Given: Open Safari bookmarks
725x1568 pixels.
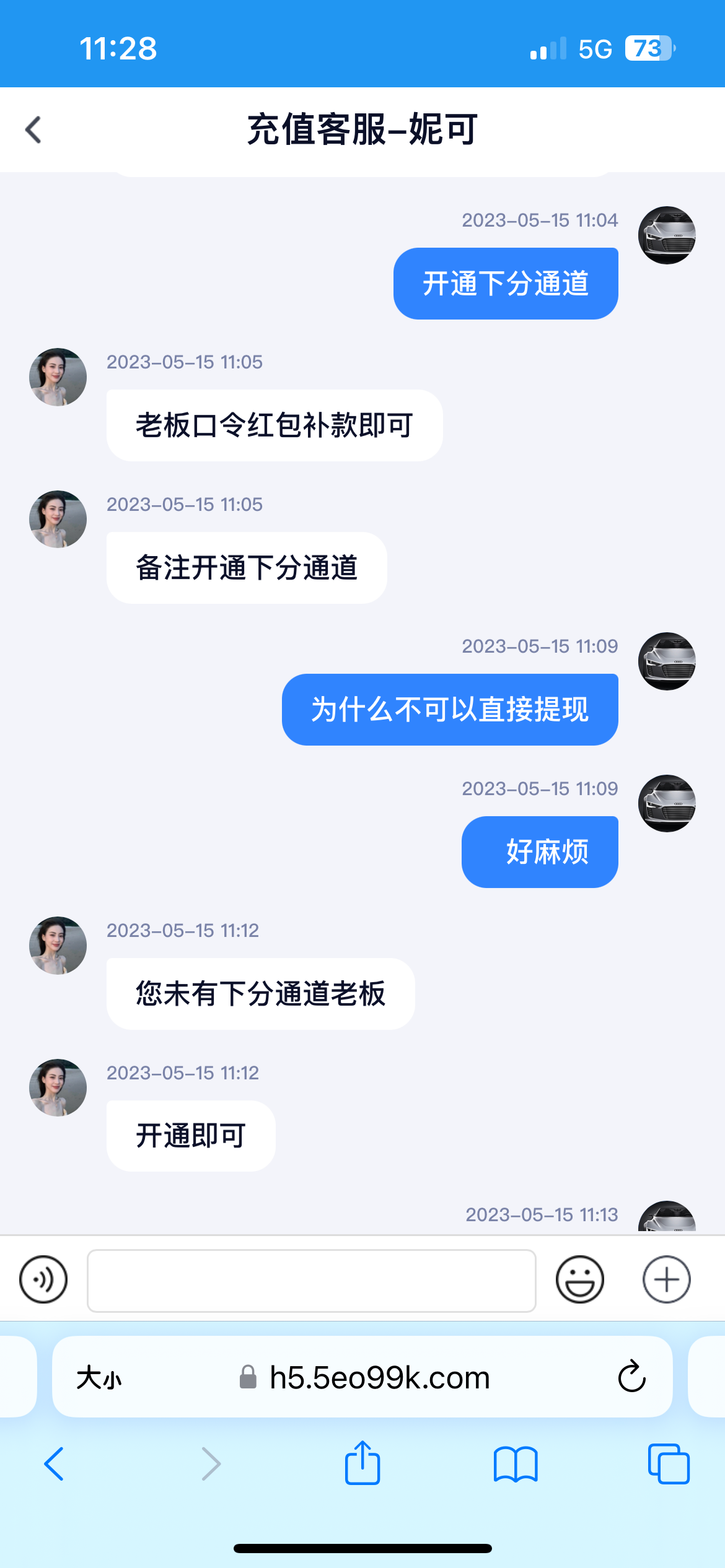Looking at the screenshot, I should (516, 1464).
